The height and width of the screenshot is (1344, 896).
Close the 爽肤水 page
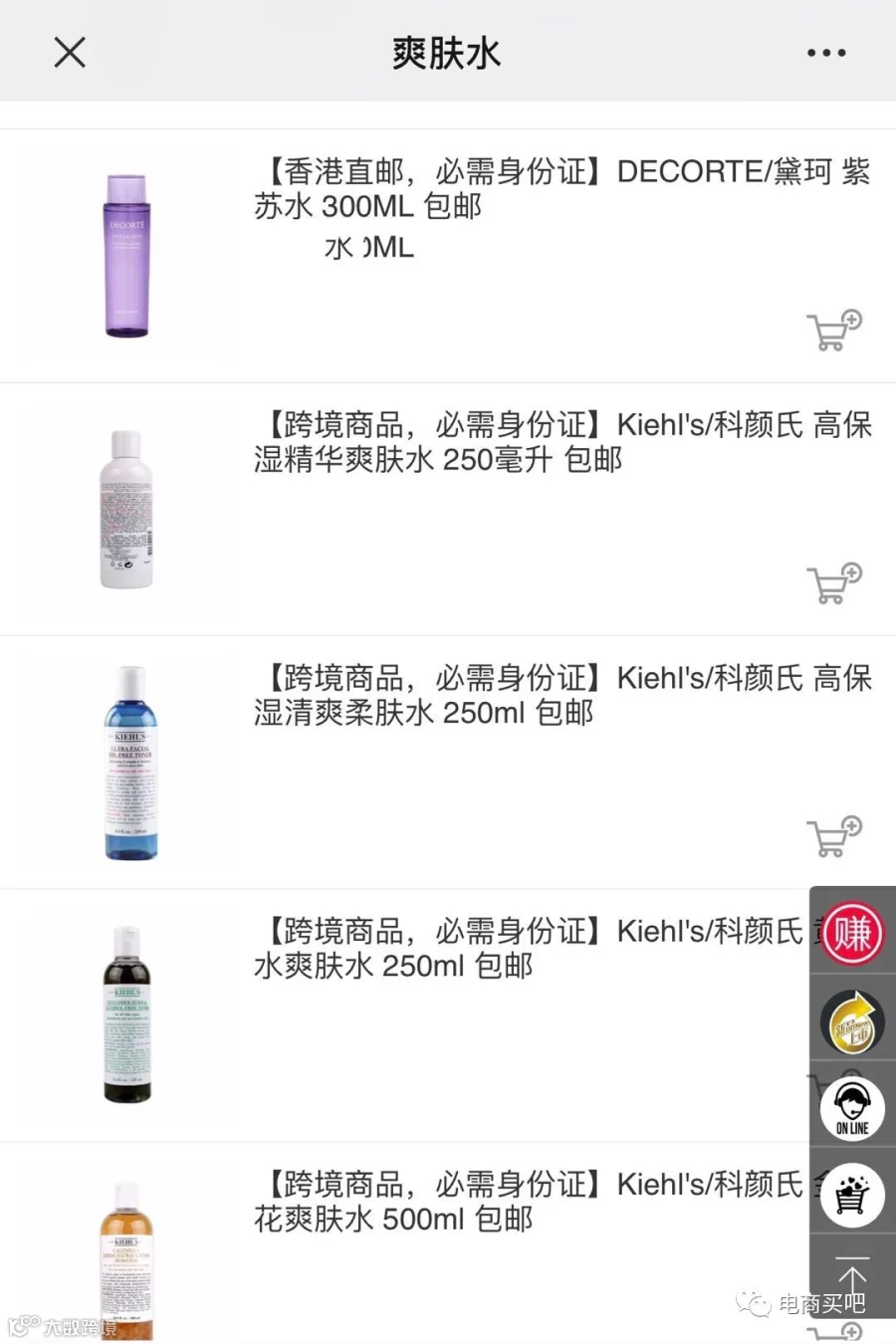coord(70,52)
